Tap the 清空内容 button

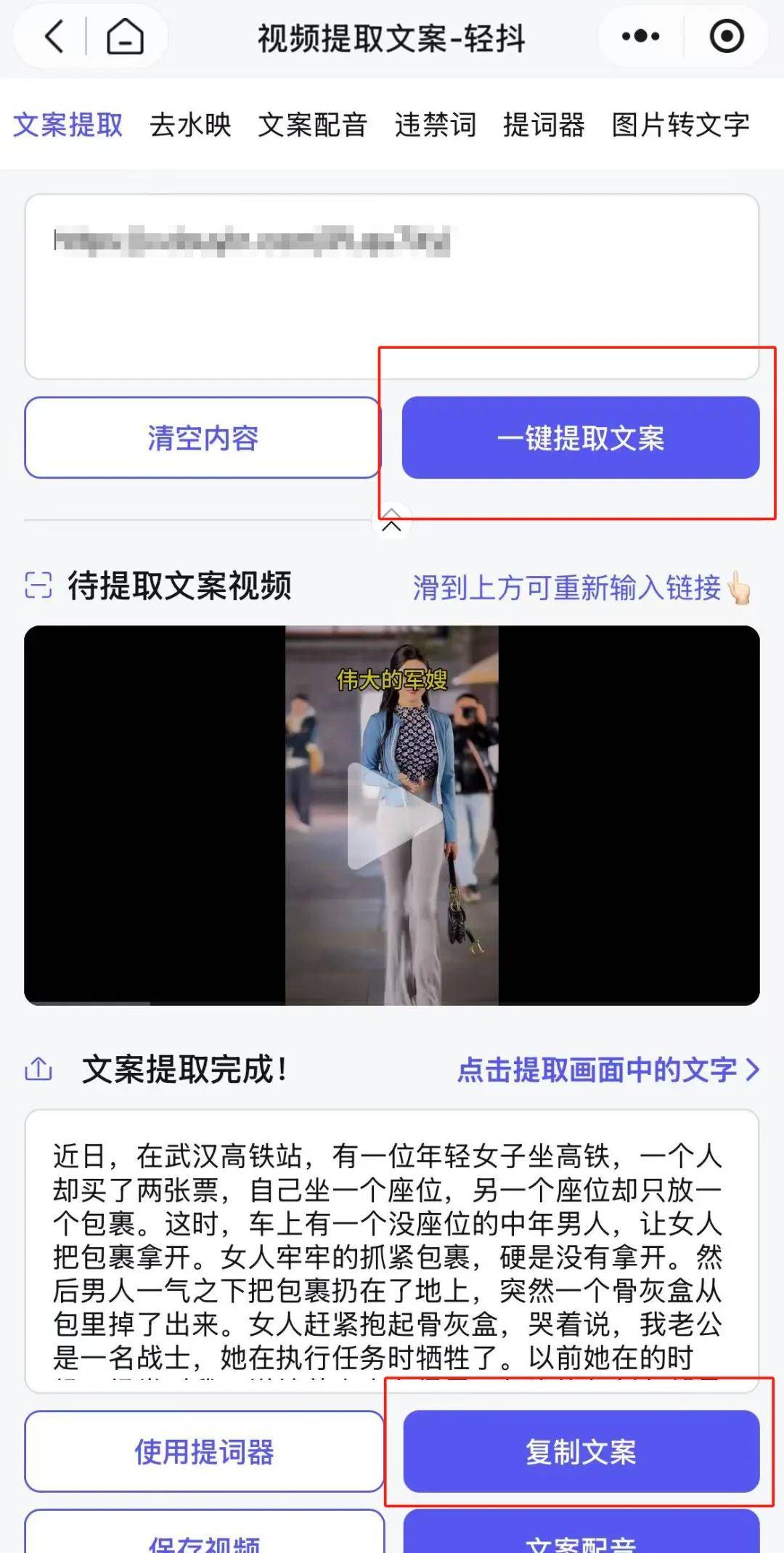point(203,438)
